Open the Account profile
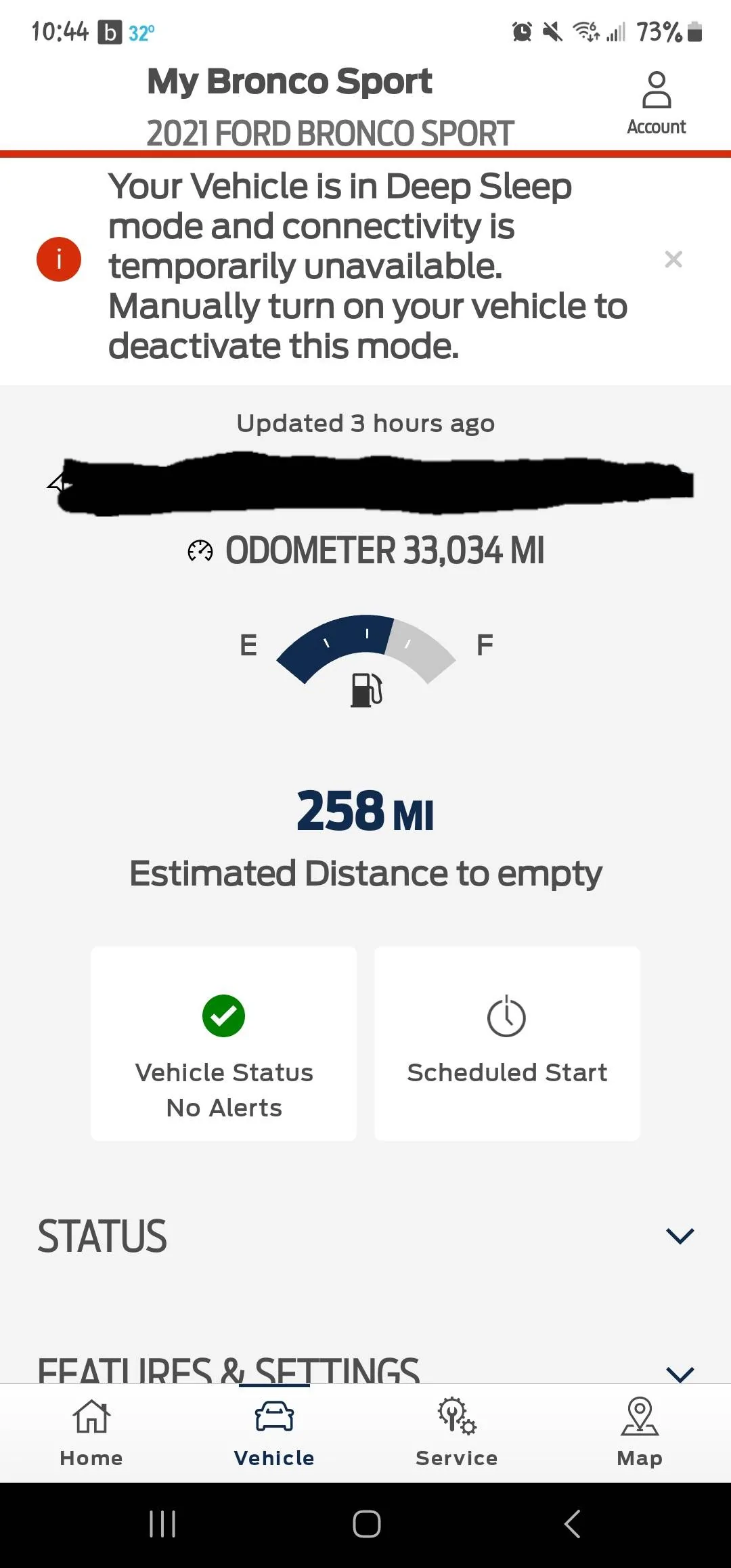 pos(656,103)
